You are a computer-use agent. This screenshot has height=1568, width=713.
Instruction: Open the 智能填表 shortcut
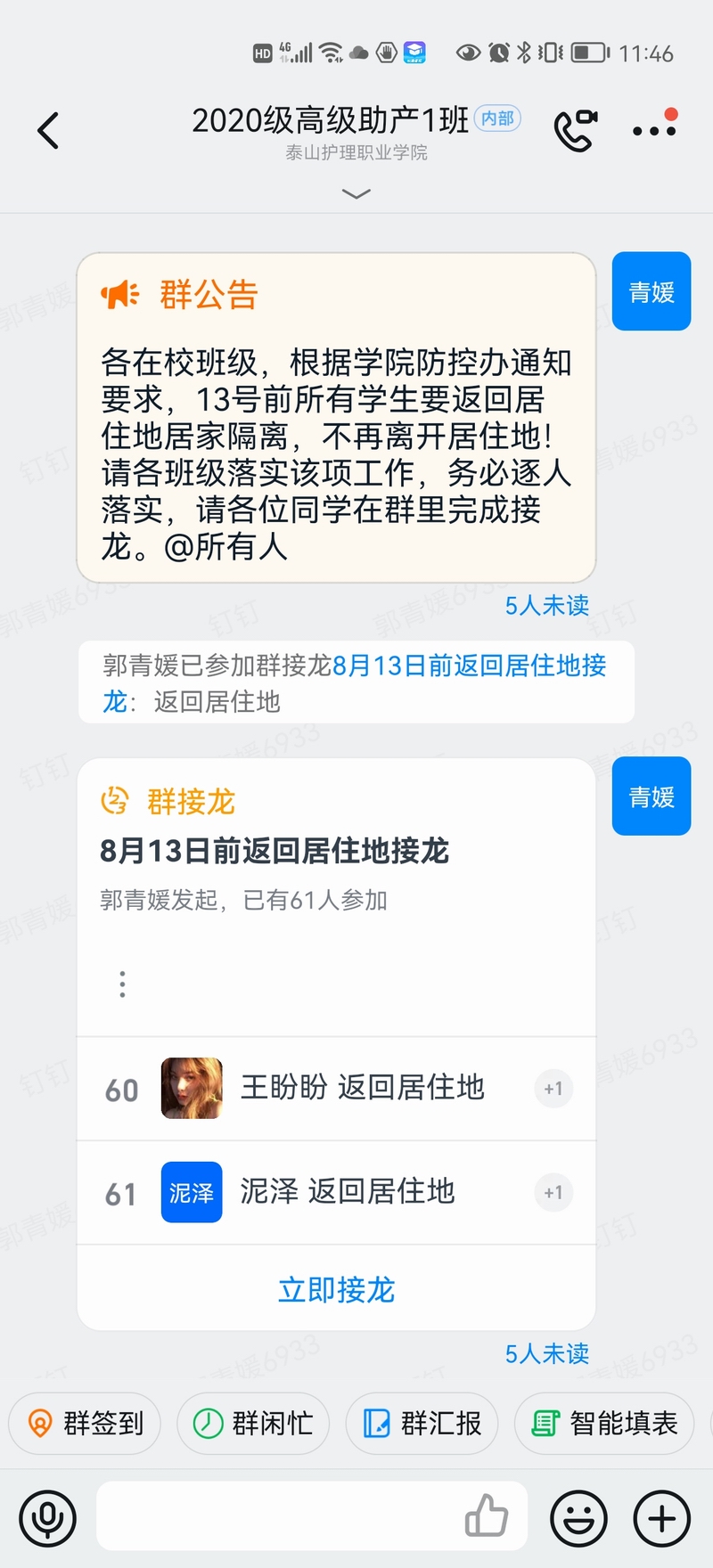605,1423
